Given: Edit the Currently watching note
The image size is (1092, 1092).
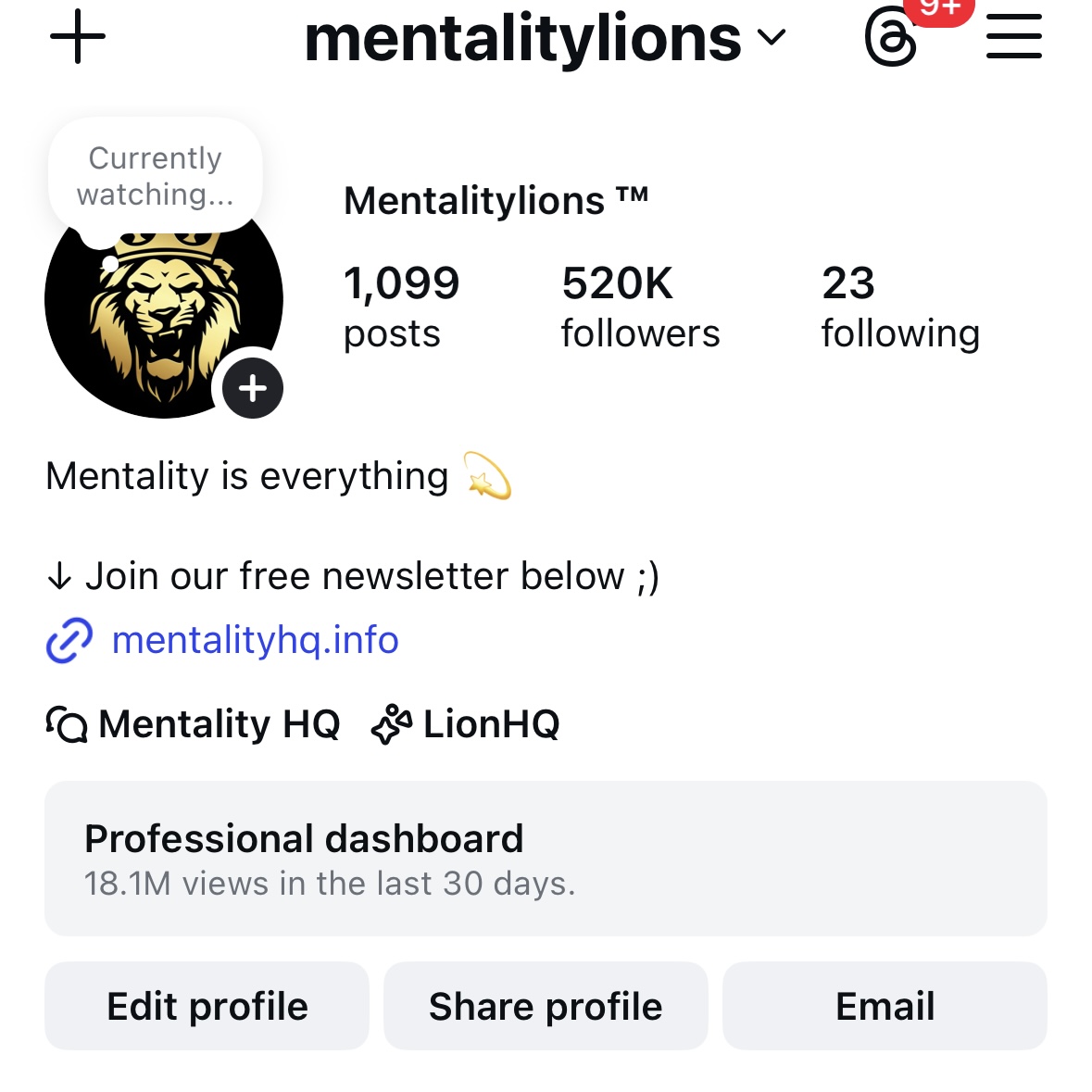Looking at the screenshot, I should pos(155,176).
